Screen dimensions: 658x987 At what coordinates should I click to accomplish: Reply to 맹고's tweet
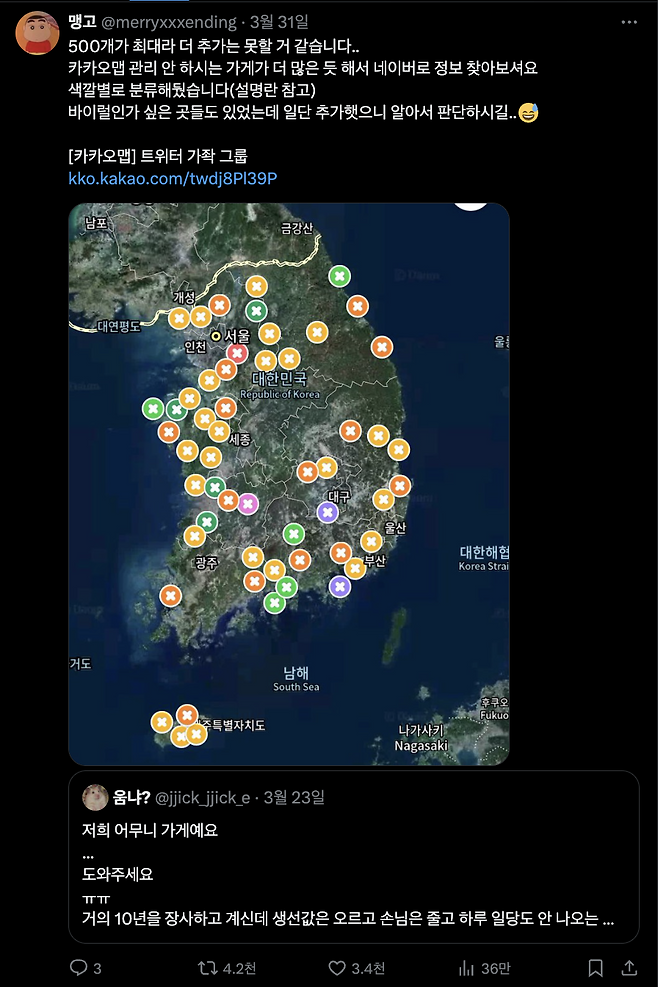pyautogui.click(x=80, y=967)
